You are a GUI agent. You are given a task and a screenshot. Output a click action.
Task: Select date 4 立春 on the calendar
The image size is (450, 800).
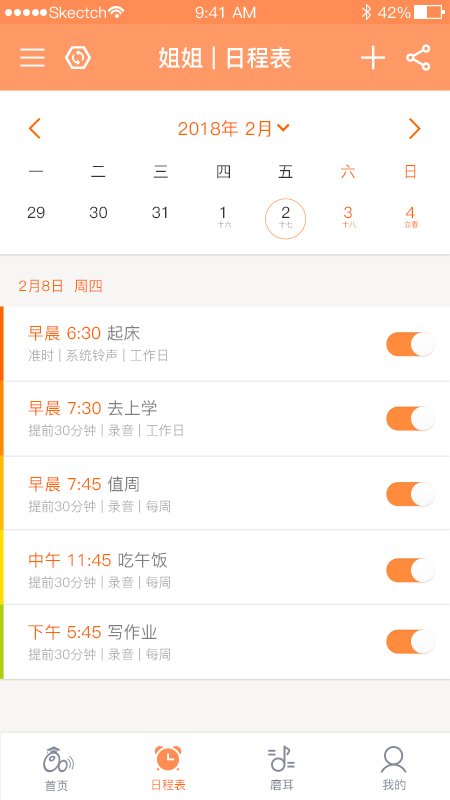click(x=411, y=217)
